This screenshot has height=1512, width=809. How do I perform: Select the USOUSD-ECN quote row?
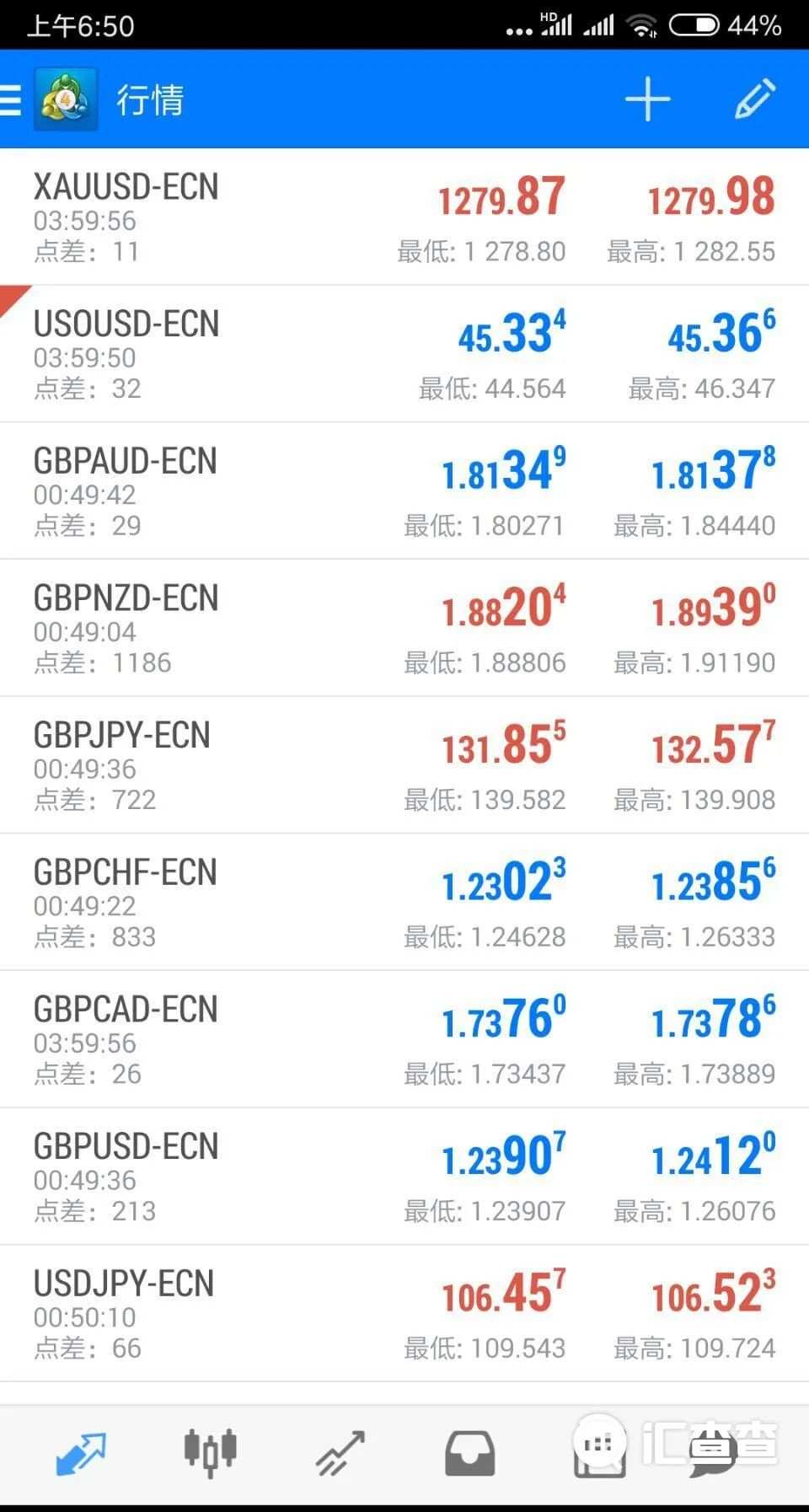tap(404, 354)
